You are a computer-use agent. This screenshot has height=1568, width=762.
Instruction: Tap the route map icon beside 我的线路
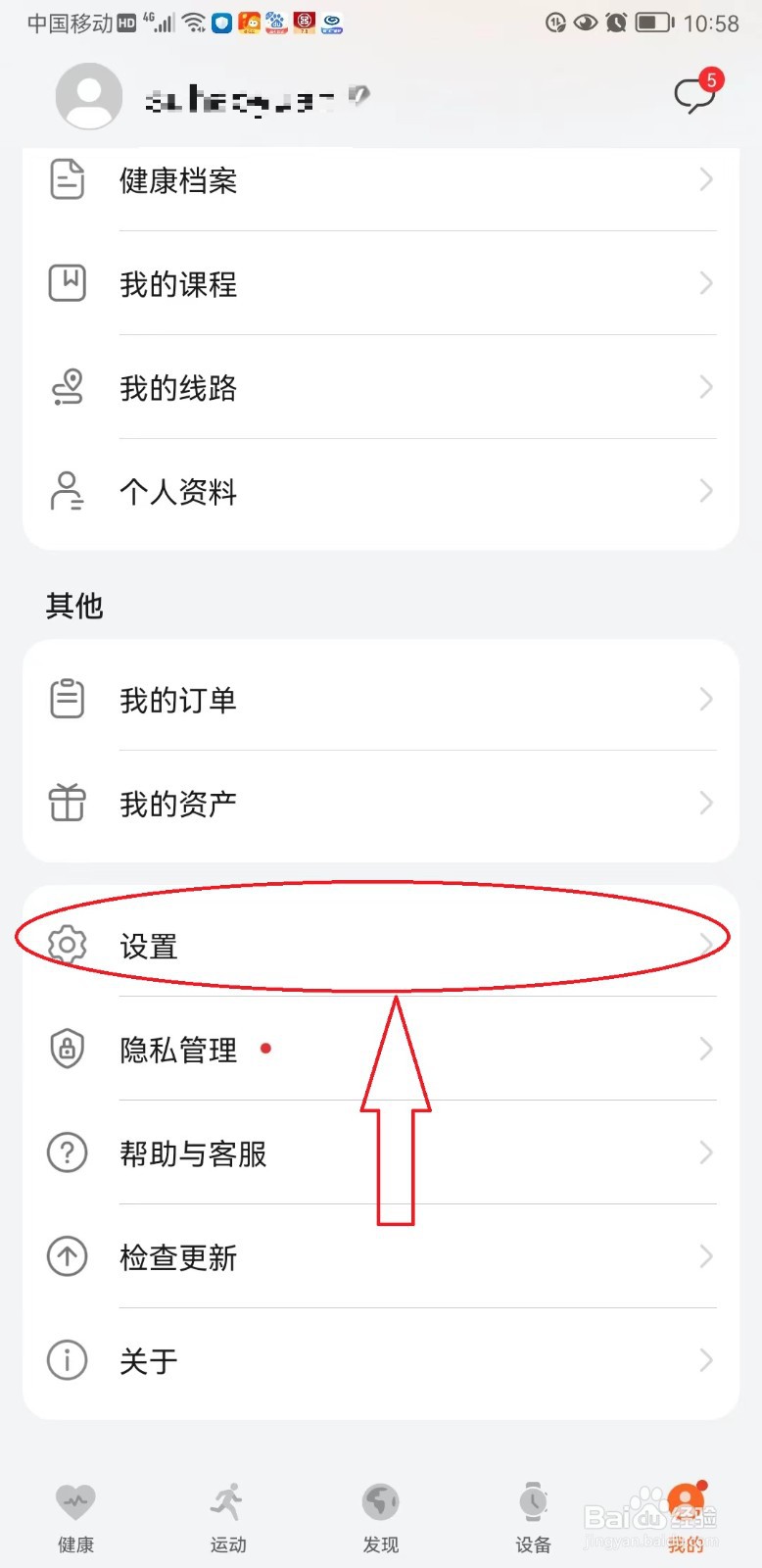[x=66, y=386]
